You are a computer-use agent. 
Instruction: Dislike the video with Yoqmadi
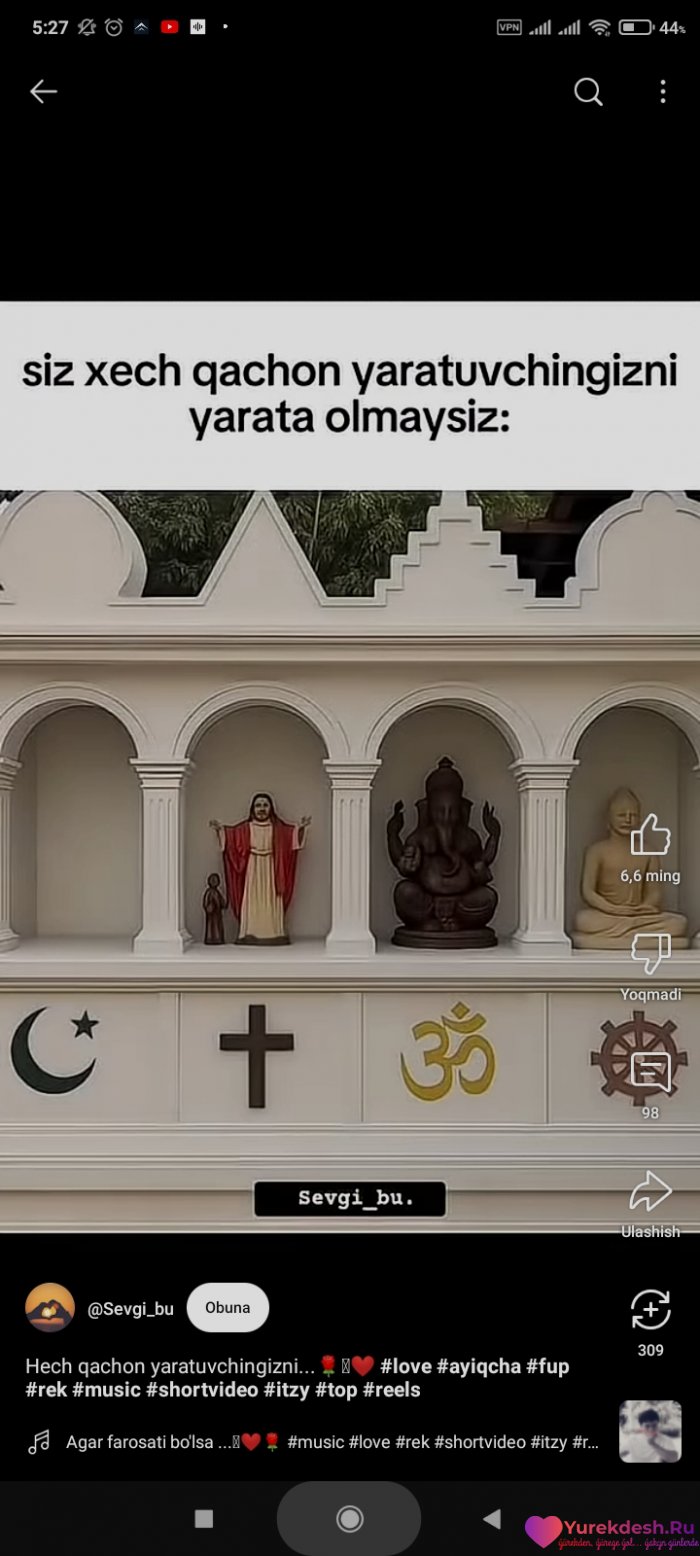point(650,953)
